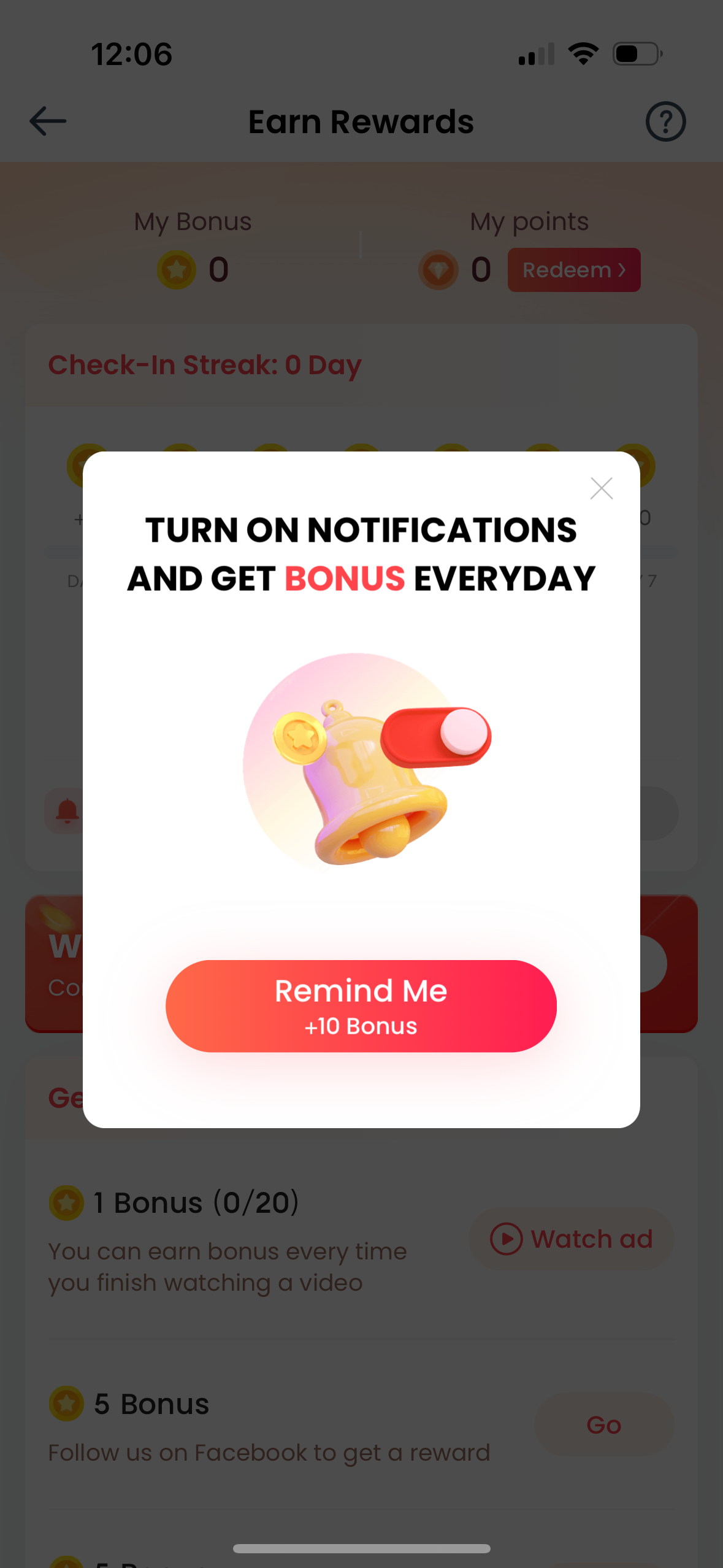Go back from Earn Rewards
723x1568 pixels.
pyautogui.click(x=48, y=121)
